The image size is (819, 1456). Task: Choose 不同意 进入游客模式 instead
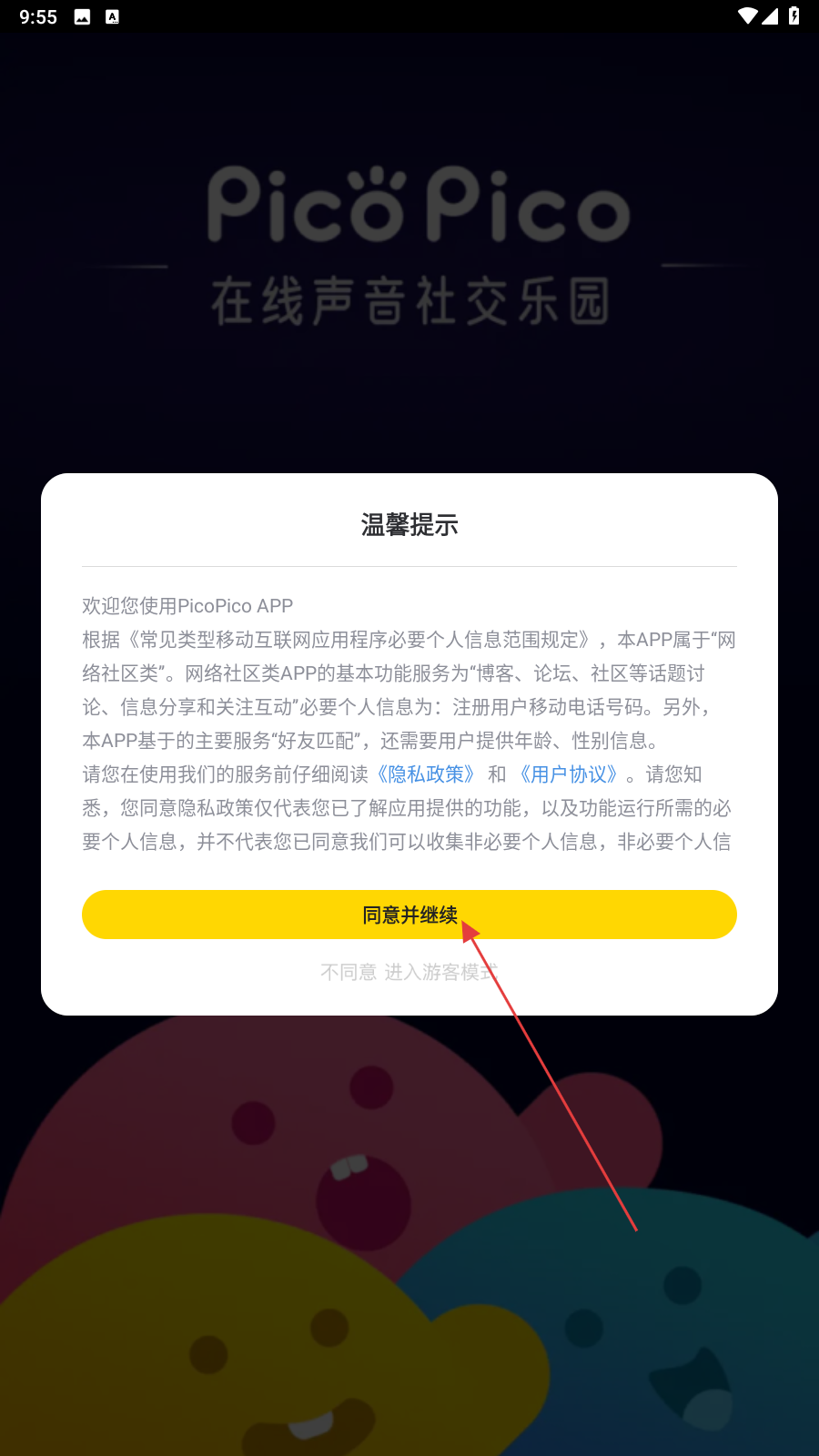409,972
